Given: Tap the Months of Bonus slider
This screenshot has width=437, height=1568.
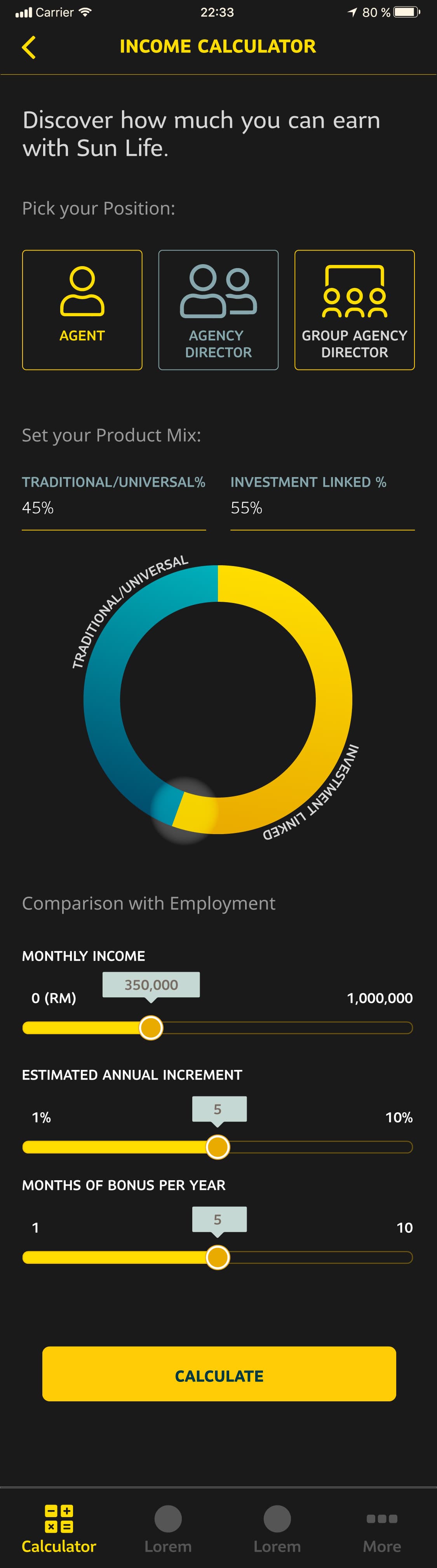Looking at the screenshot, I should click(217, 1257).
